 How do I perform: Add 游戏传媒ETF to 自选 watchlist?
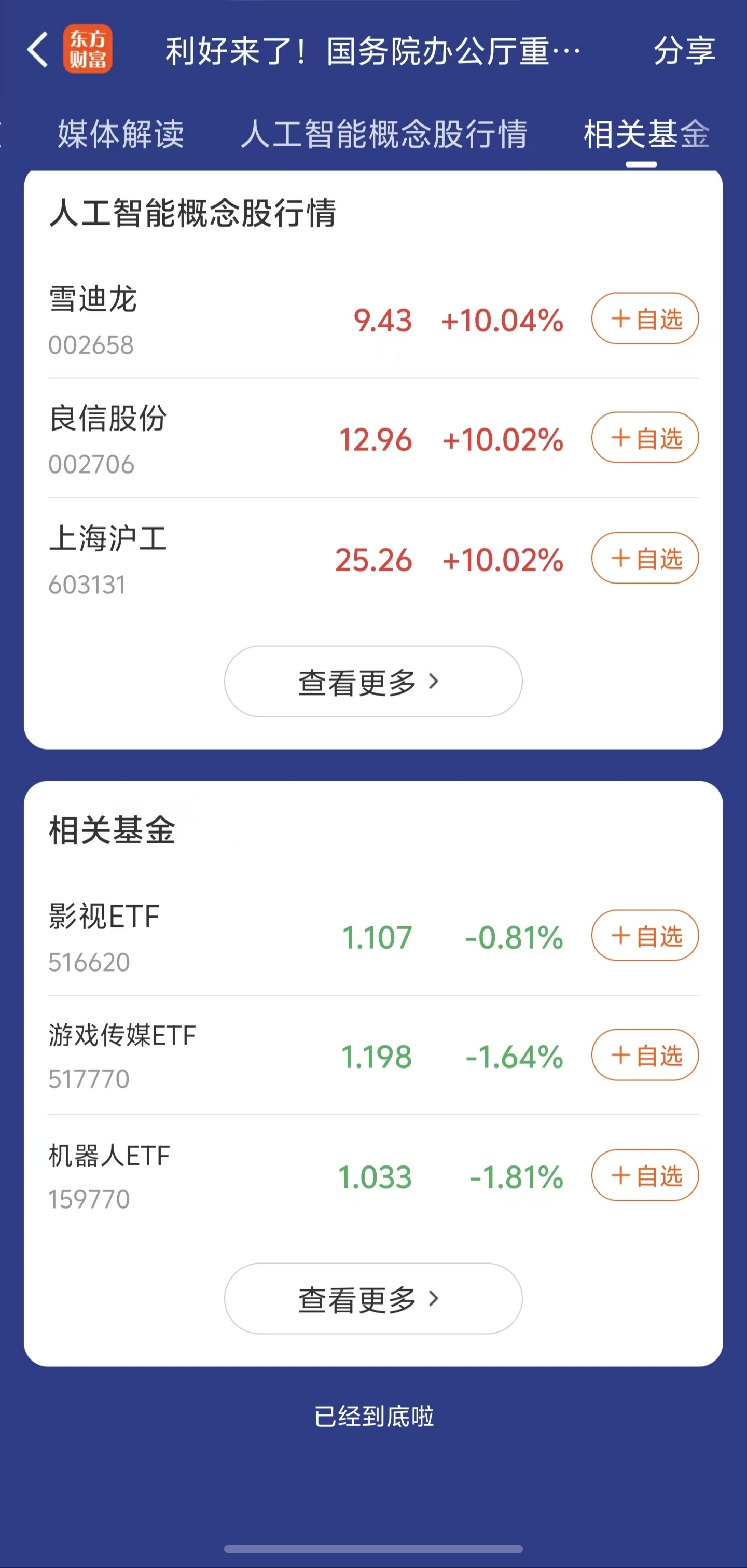[x=645, y=1055]
